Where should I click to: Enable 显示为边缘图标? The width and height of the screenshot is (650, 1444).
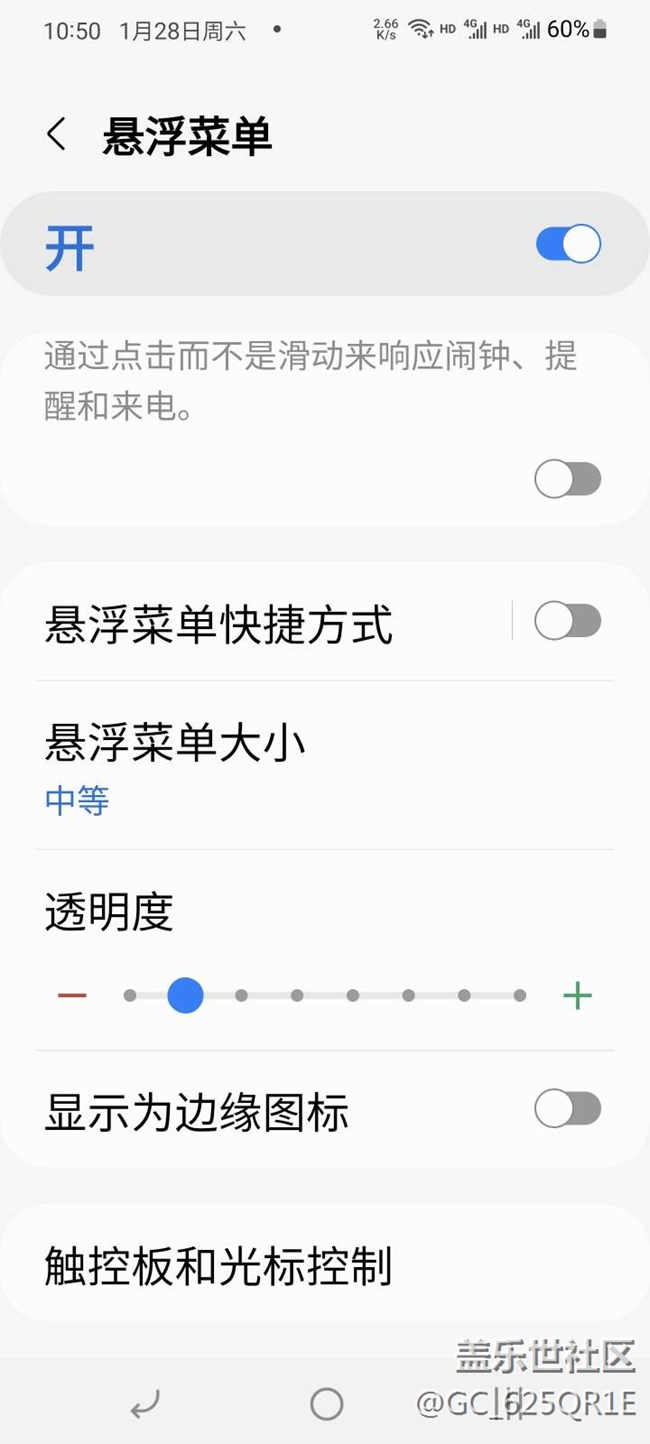(567, 1109)
